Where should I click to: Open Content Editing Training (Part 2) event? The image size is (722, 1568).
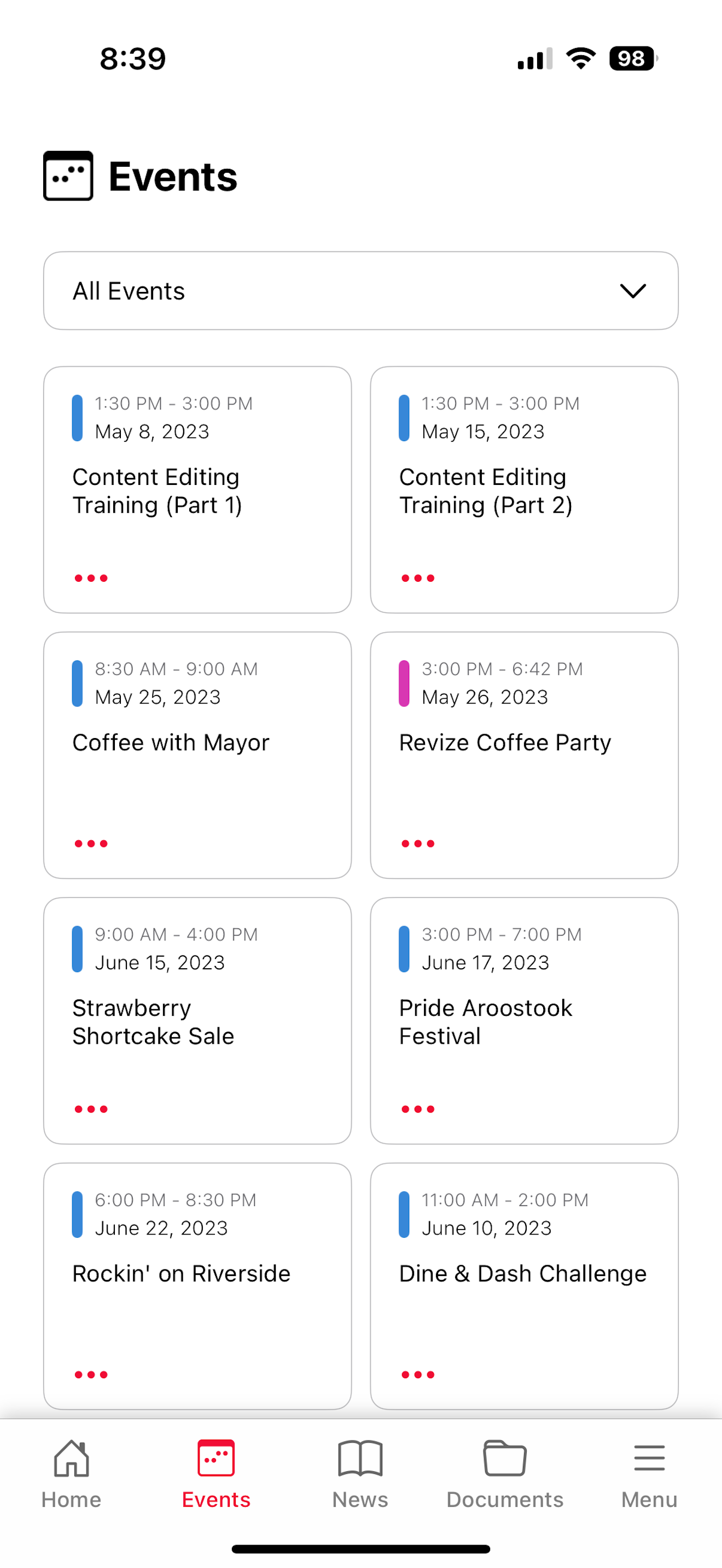(x=524, y=489)
